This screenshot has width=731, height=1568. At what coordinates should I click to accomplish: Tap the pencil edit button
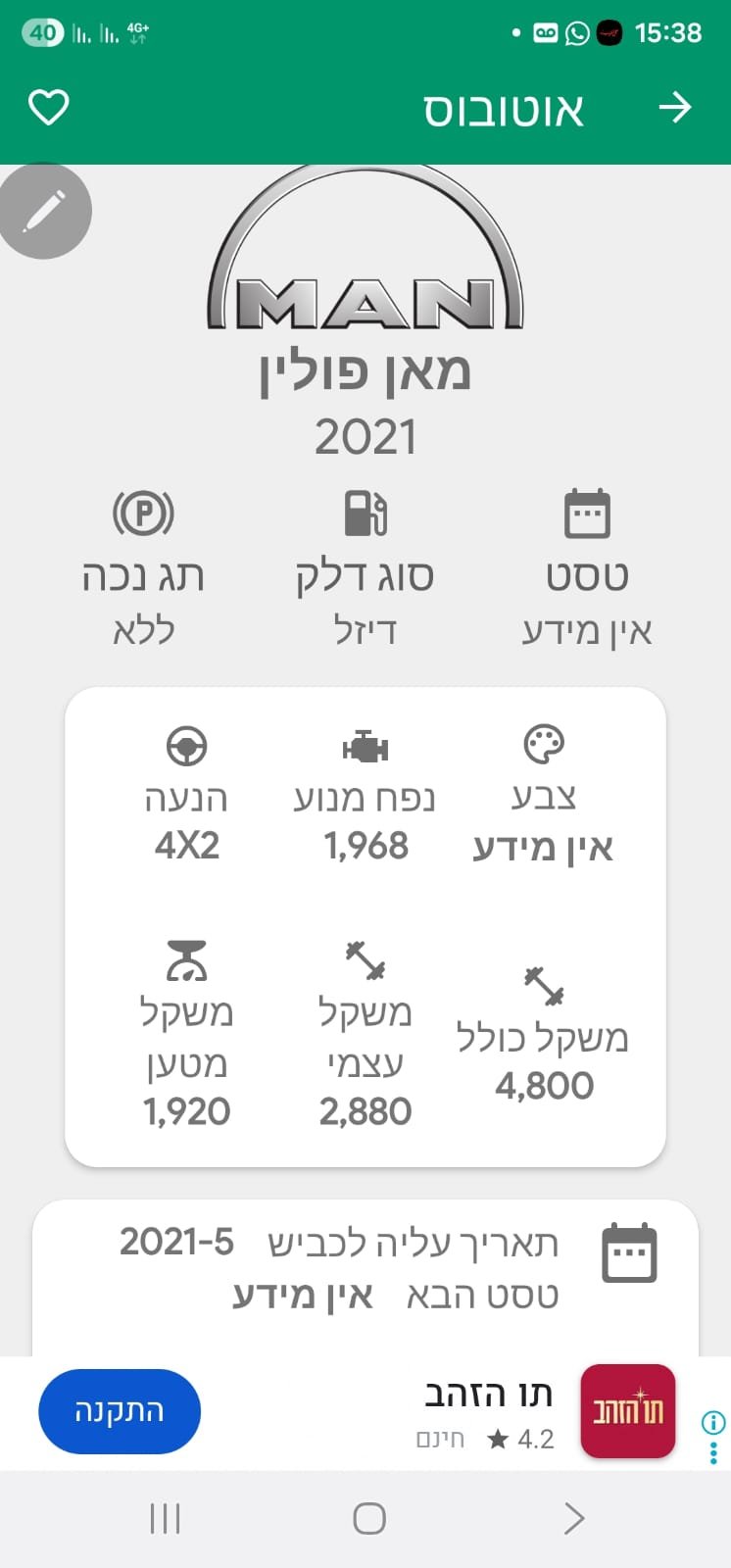coord(44,211)
